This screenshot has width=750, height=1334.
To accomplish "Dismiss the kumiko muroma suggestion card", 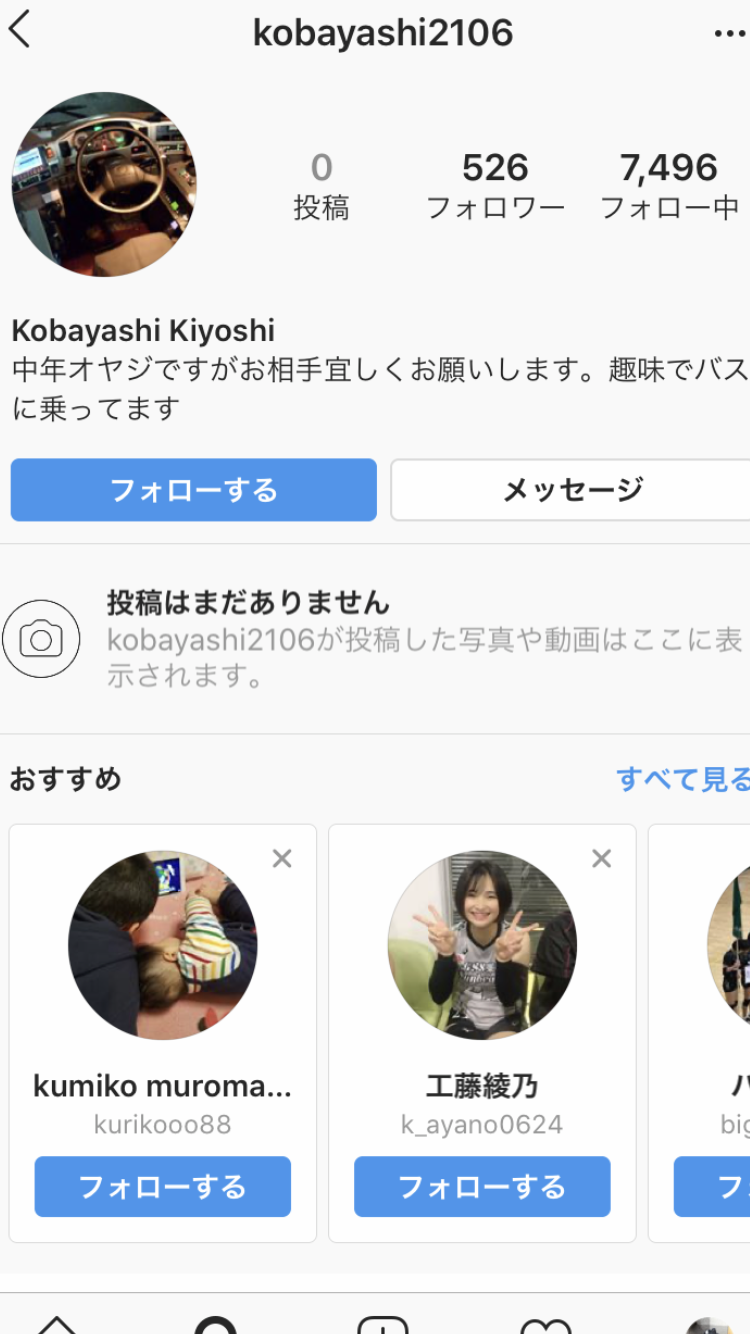I will 282,858.
